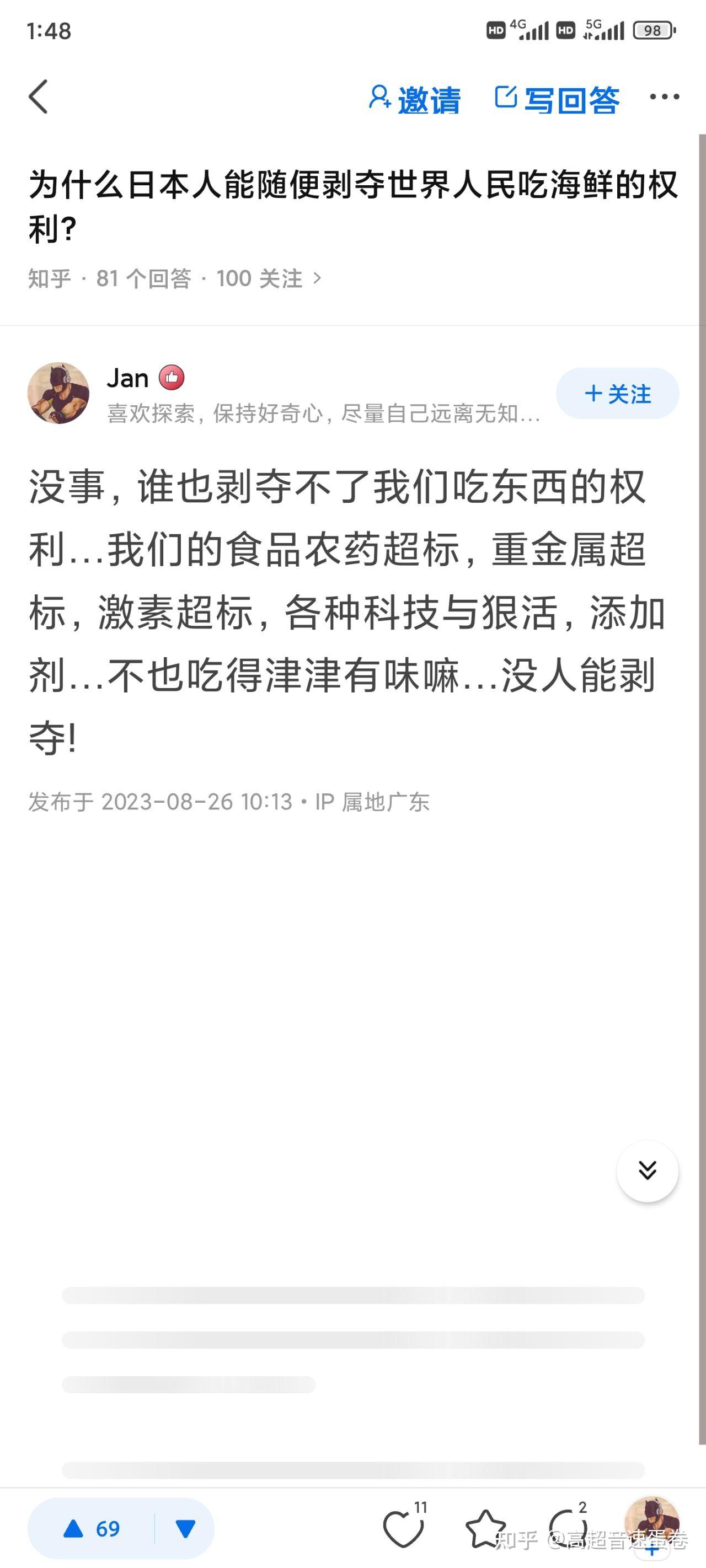Follow Jan with the 关注 button
706x1568 pixels.
617,394
